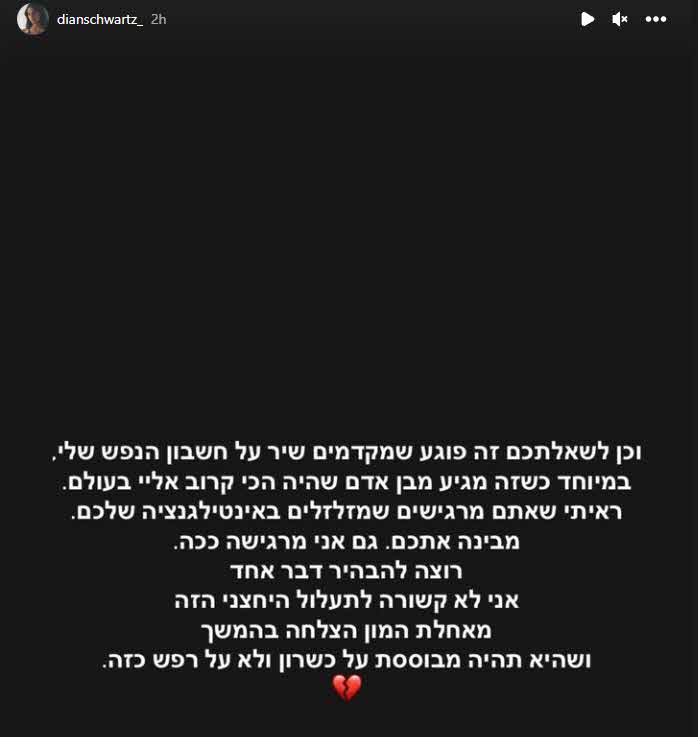698x737 pixels.
Task: Open the three-dot more options menu
Action: coord(656,19)
